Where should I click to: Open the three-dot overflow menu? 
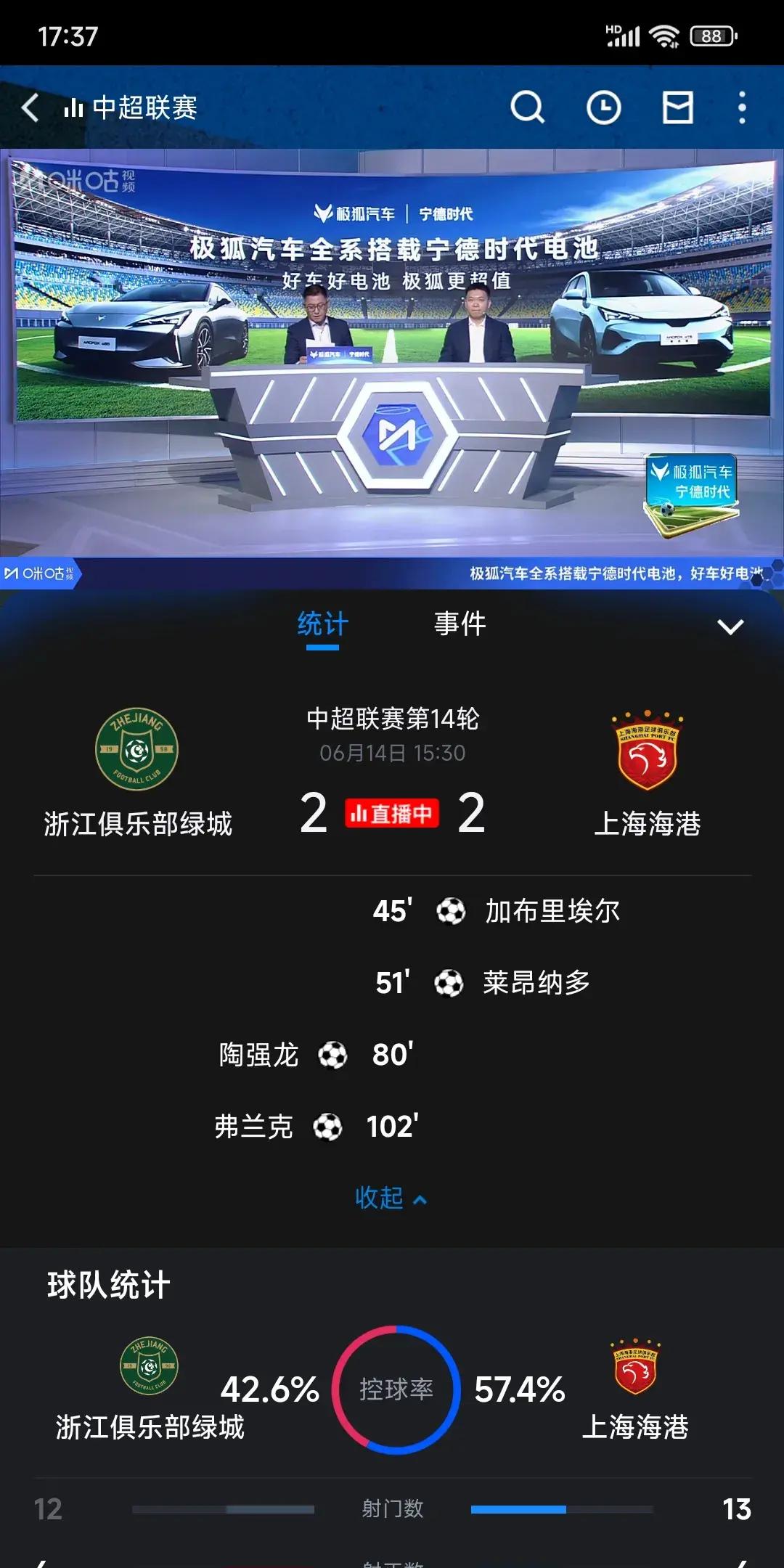pyautogui.click(x=741, y=108)
